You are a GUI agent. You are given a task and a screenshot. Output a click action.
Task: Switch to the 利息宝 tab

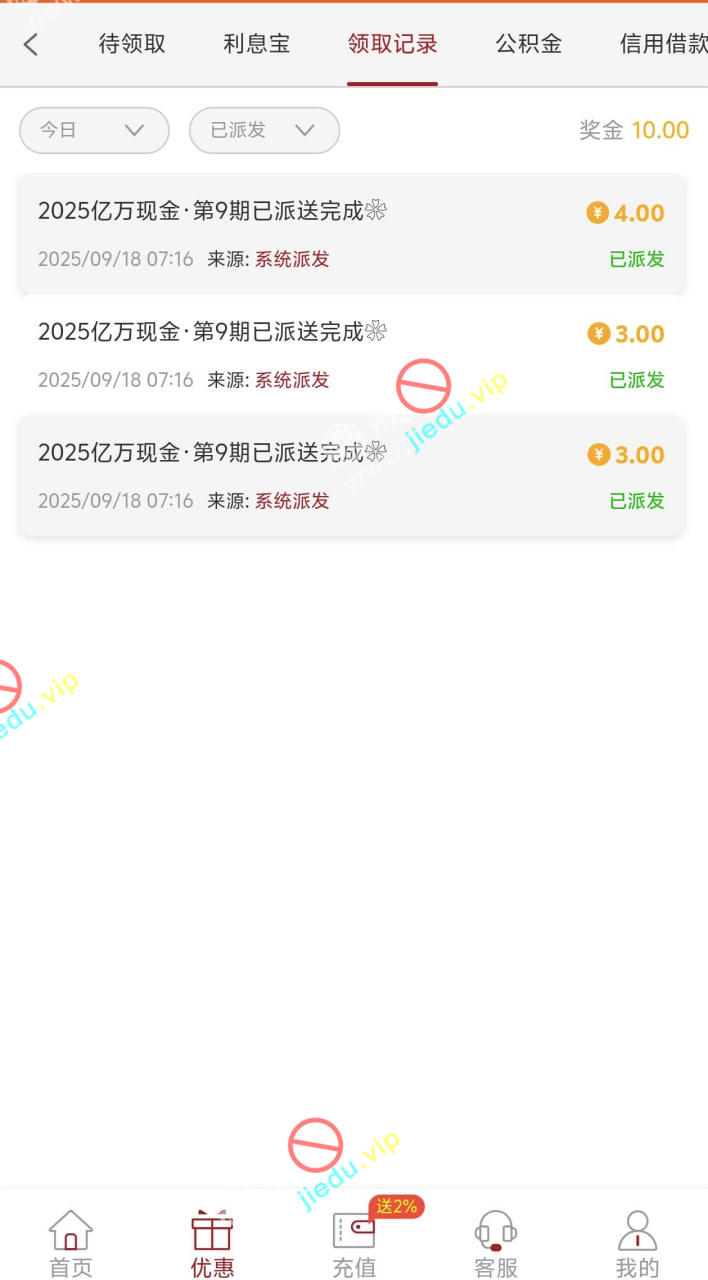click(x=257, y=44)
